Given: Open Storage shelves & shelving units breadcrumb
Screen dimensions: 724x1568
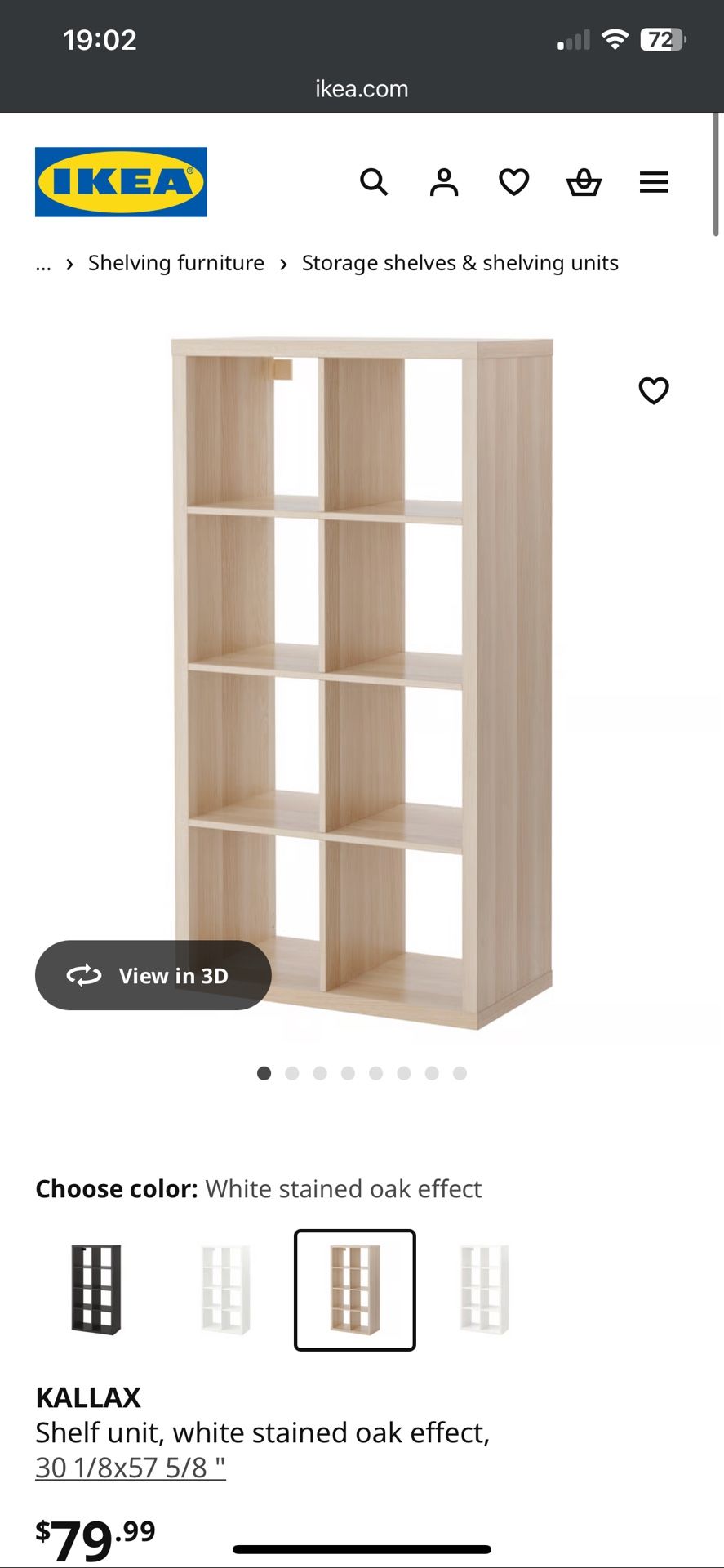Looking at the screenshot, I should pyautogui.click(x=460, y=263).
